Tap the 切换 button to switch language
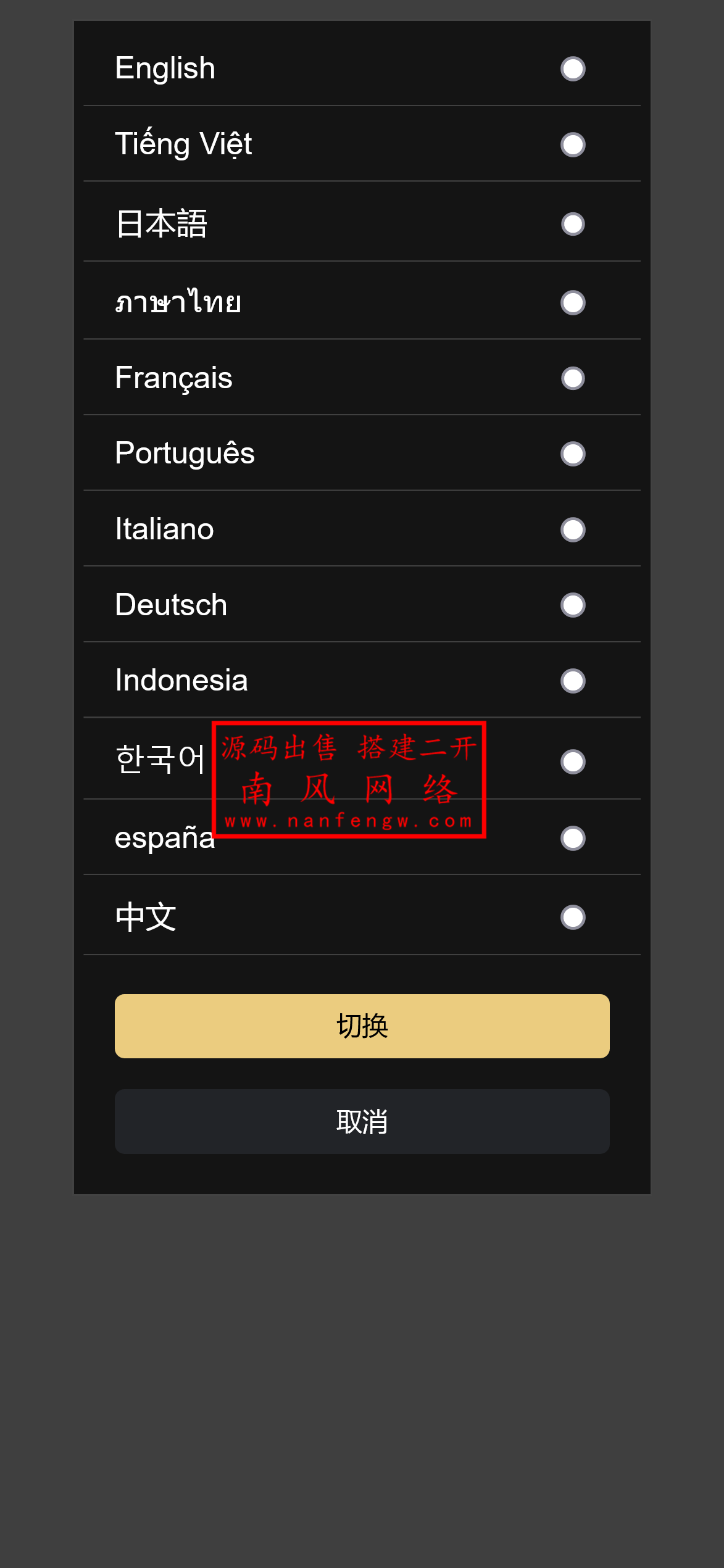Viewport: 724px width, 1568px height. 362,1026
